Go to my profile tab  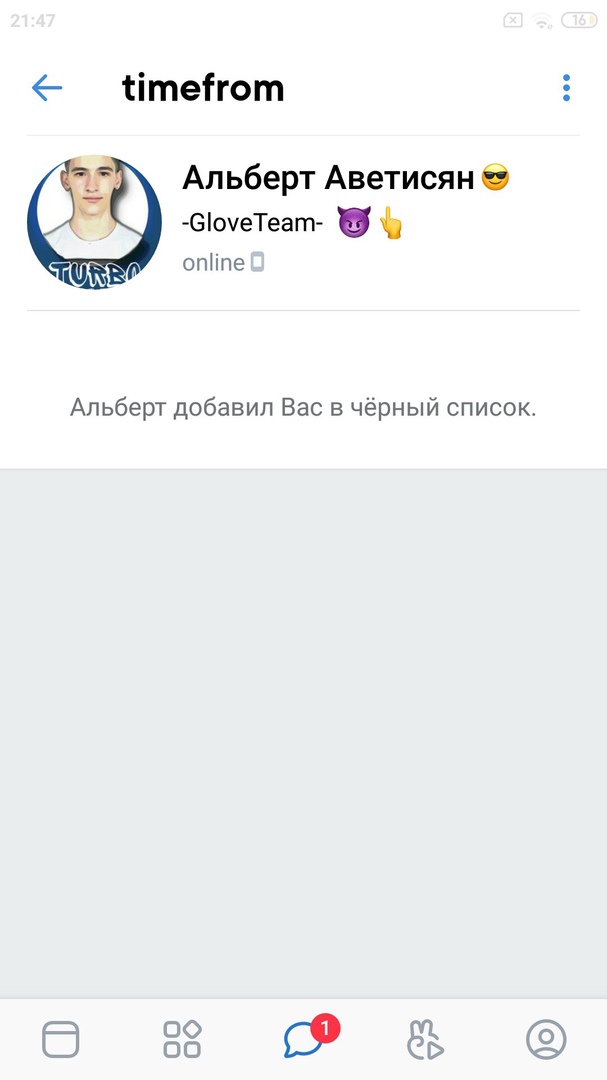pos(546,1039)
